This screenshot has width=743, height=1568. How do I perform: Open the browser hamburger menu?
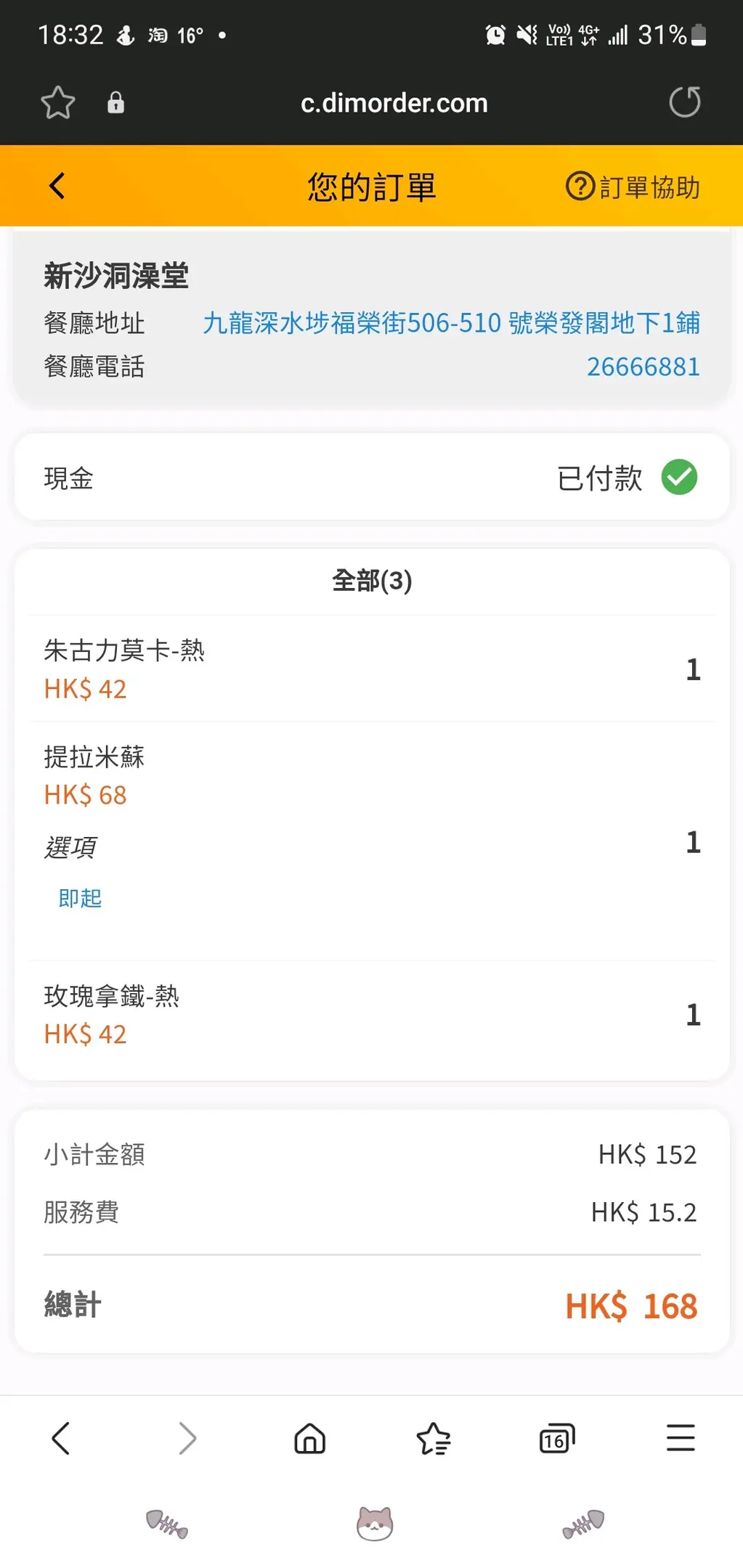click(x=681, y=1438)
